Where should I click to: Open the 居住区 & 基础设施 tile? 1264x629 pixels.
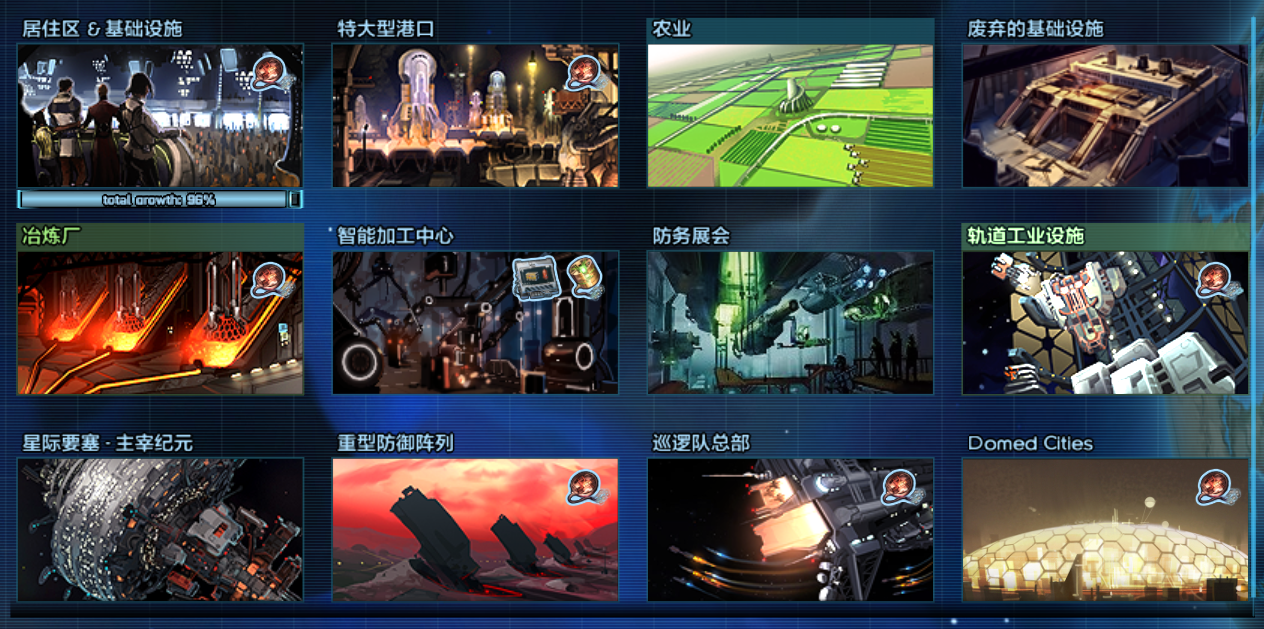(x=160, y=116)
